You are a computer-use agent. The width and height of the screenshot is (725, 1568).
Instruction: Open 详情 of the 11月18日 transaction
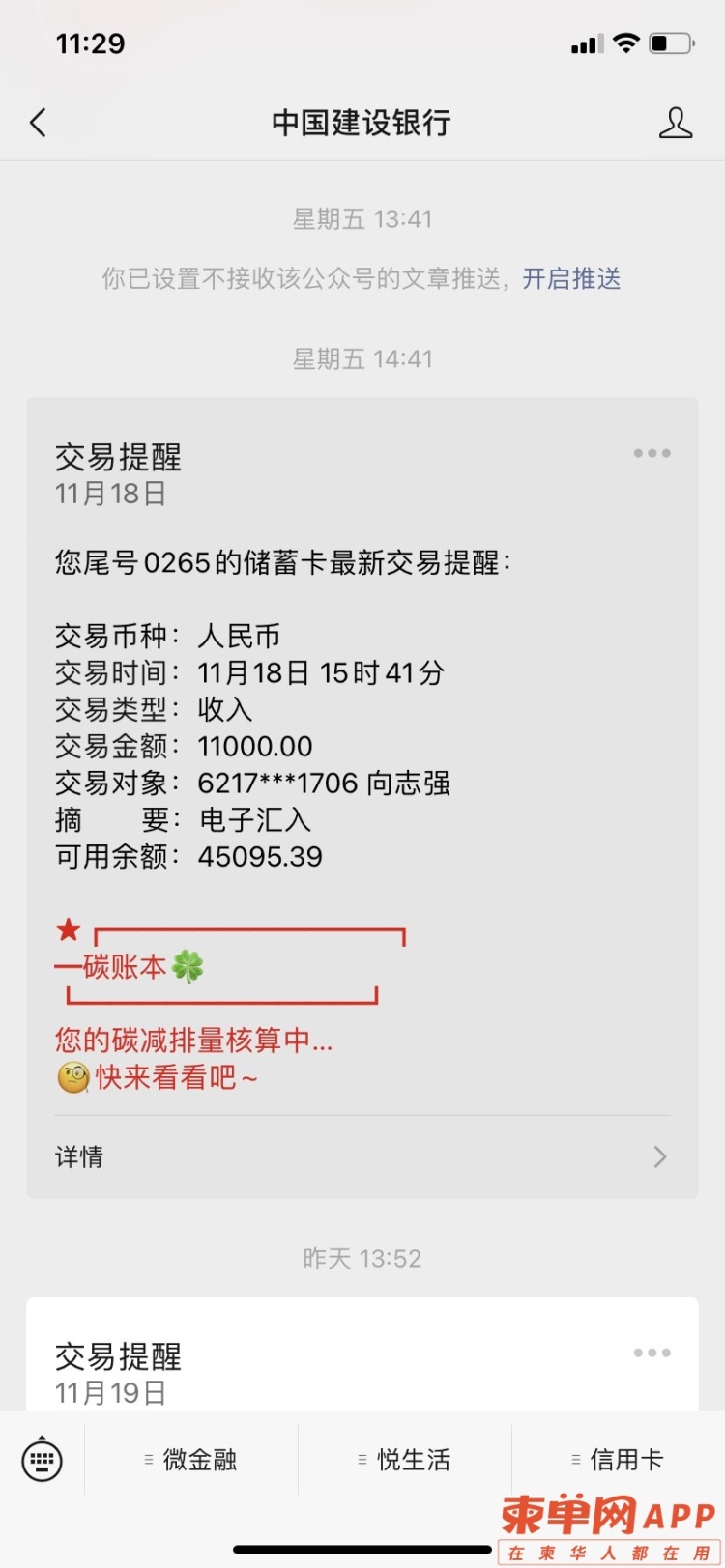362,1156
